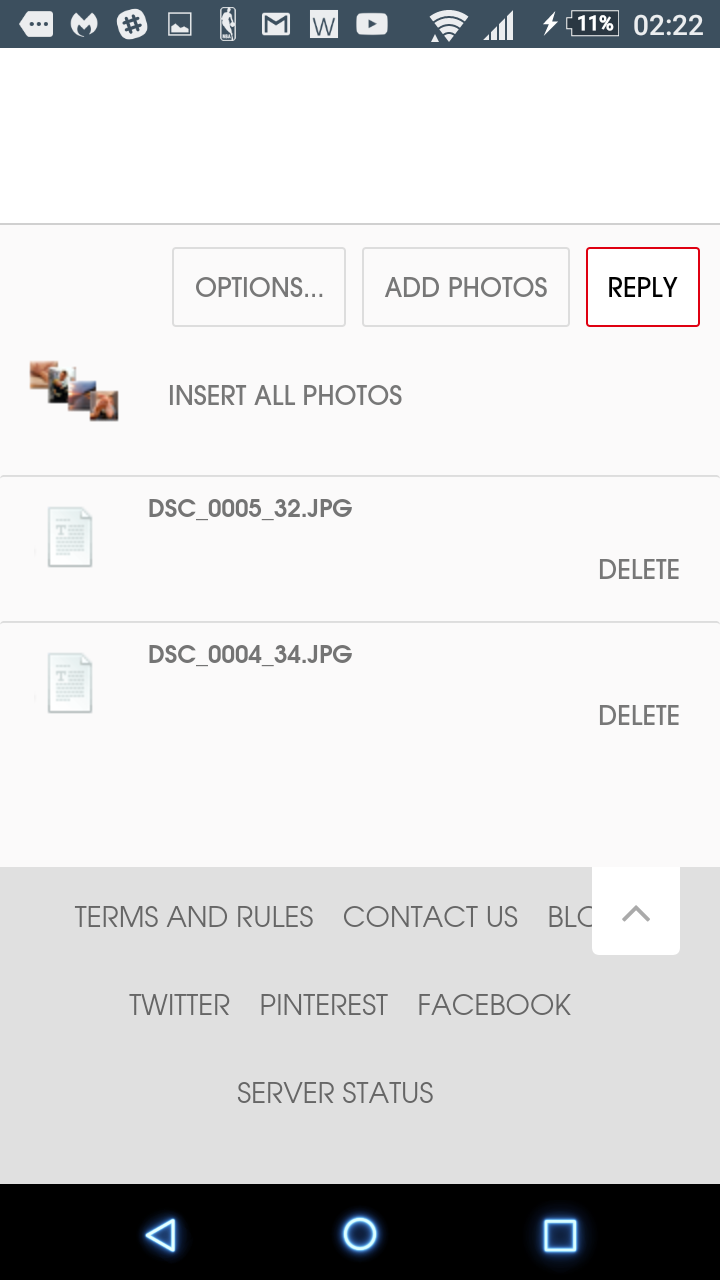Open the DSC_0005_32.JPG attachment
This screenshot has width=720, height=1280.
250,508
